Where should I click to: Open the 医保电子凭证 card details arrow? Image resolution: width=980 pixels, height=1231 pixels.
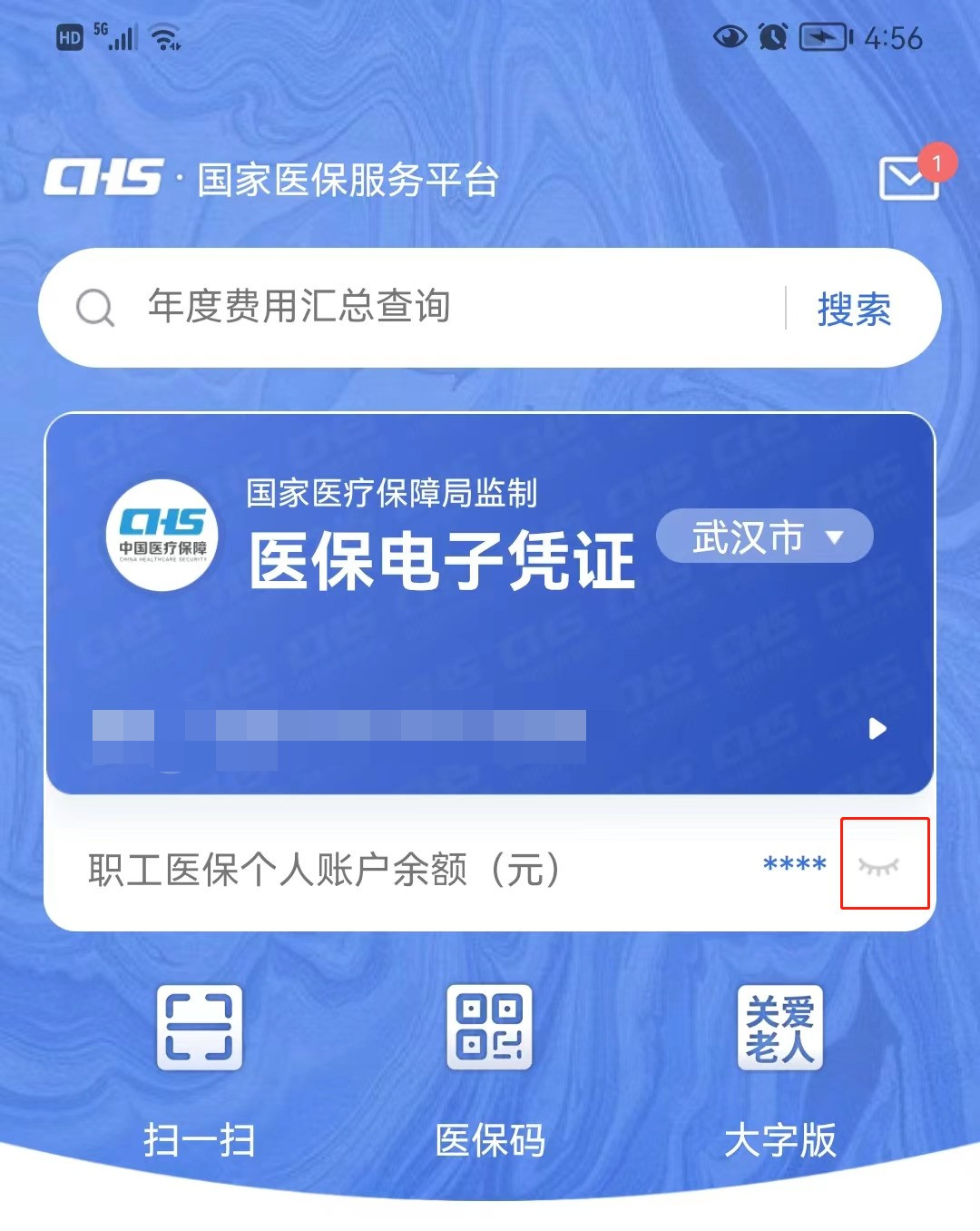(877, 728)
